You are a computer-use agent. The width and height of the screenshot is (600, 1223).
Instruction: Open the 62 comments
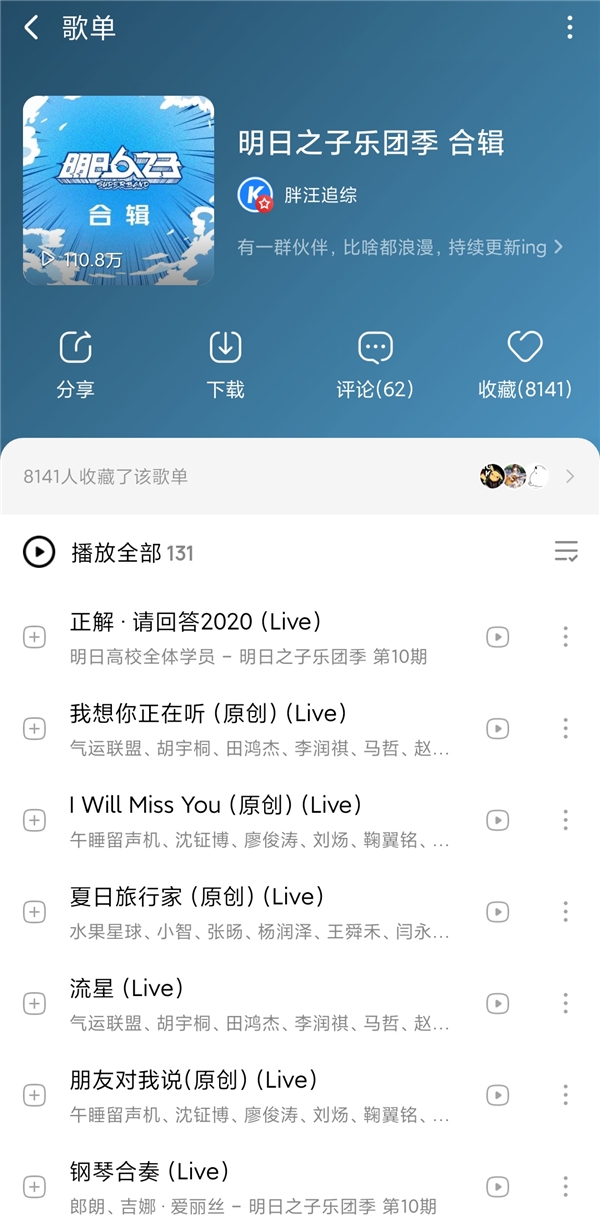(x=375, y=364)
